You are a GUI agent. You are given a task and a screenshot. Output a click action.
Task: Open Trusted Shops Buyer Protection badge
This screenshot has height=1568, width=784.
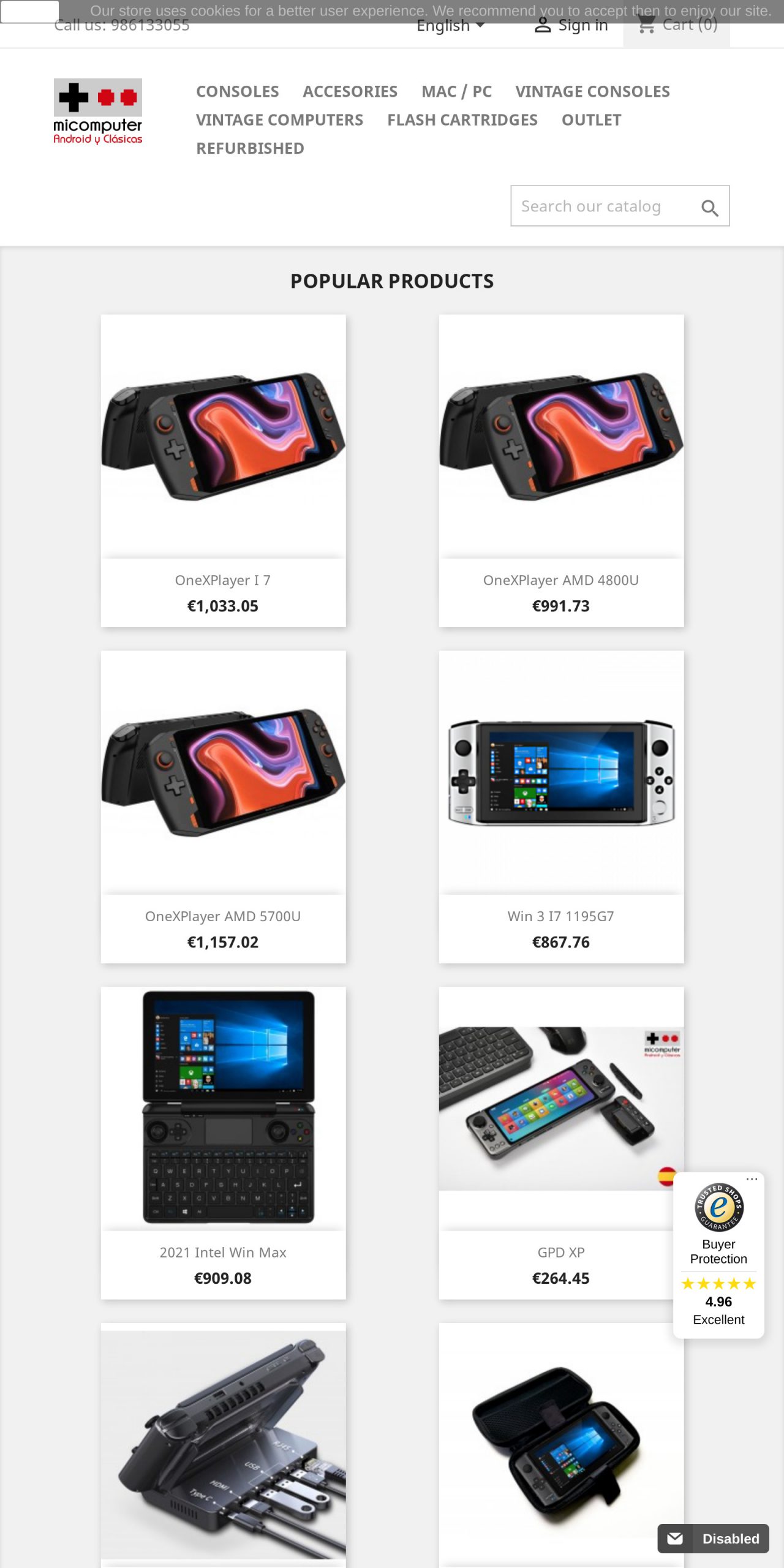tap(718, 1253)
